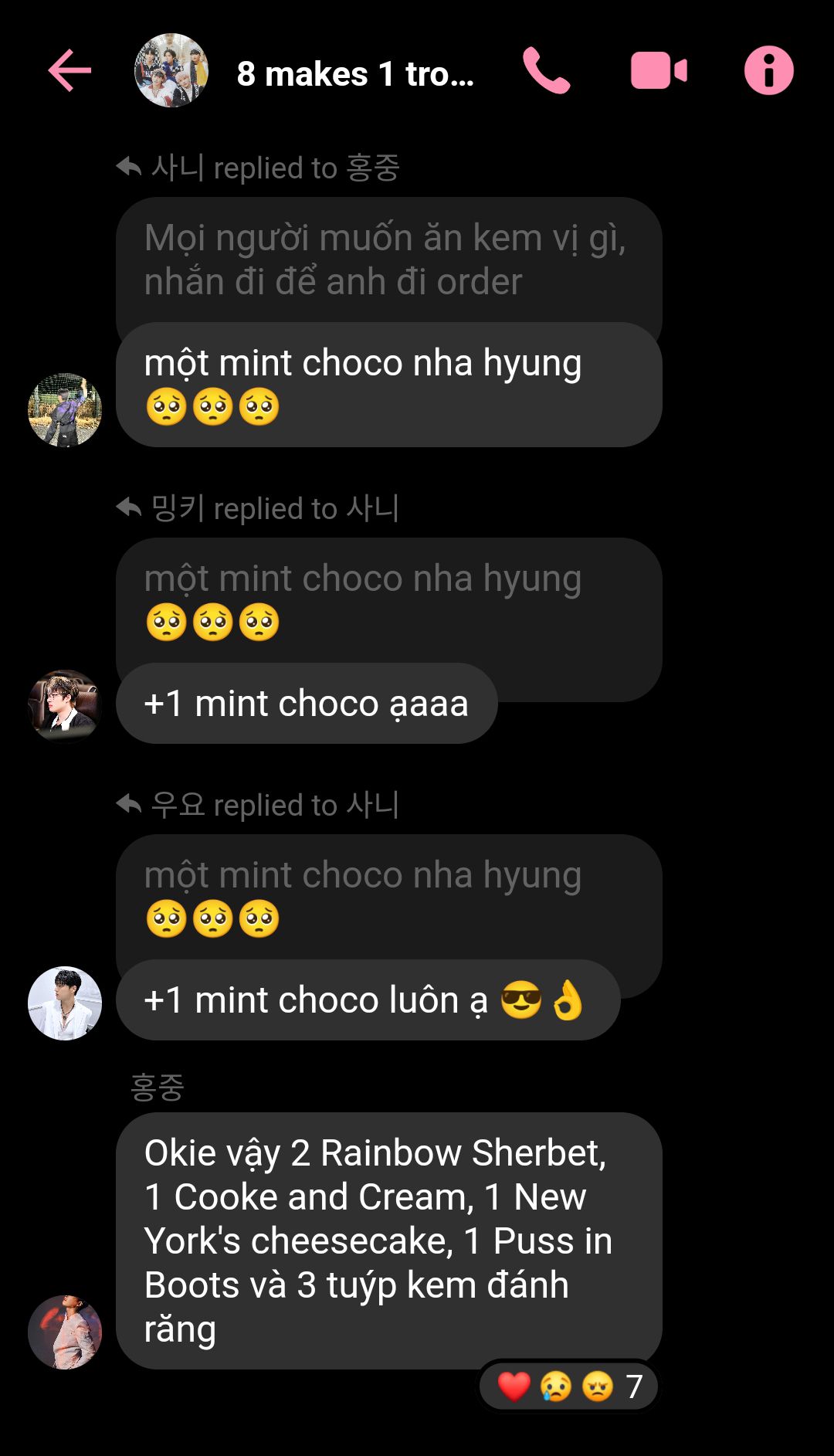Viewport: 834px width, 1456px height.
Task: Open the group info details
Action: point(768,71)
